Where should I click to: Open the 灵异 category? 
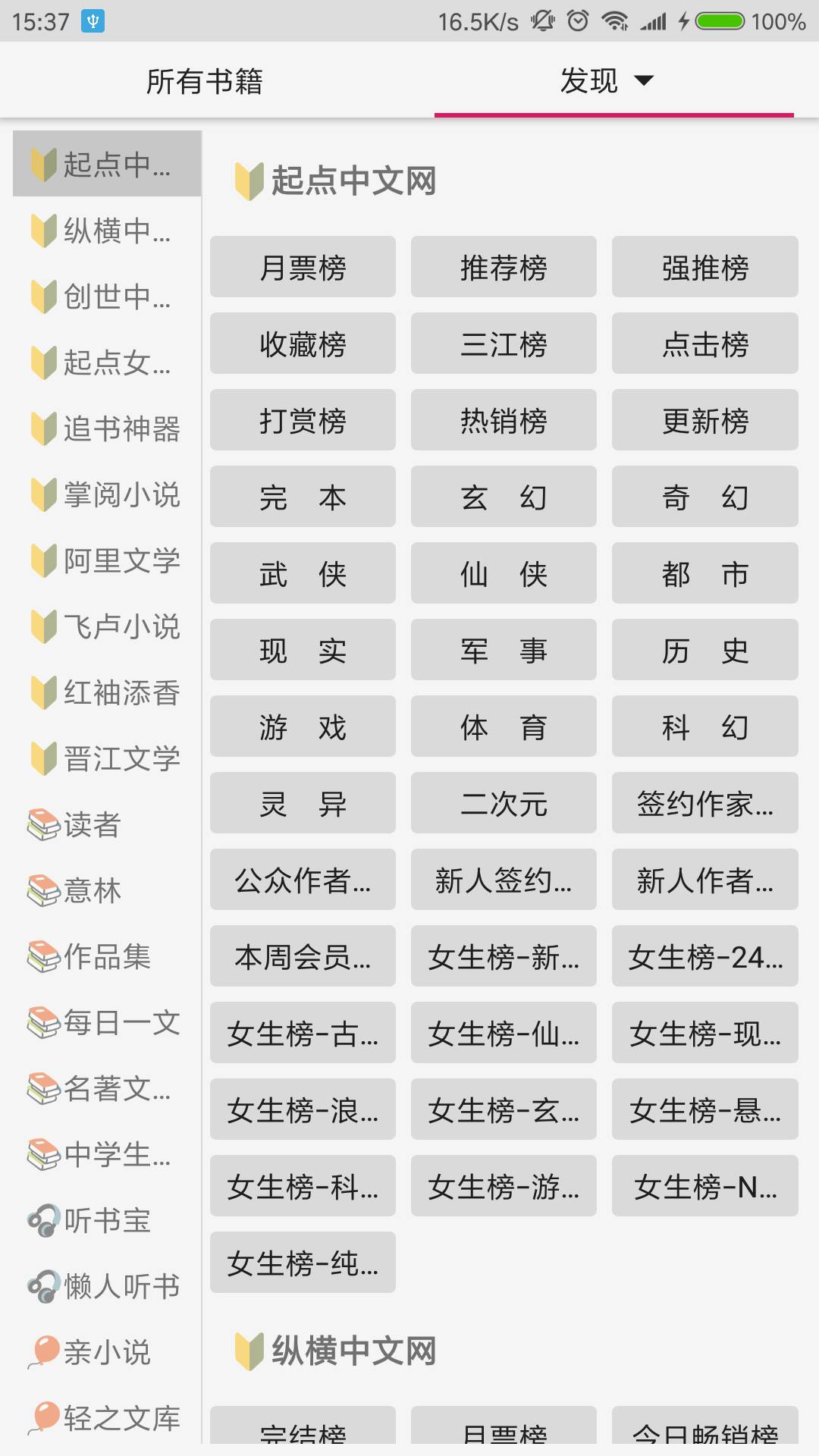(303, 803)
